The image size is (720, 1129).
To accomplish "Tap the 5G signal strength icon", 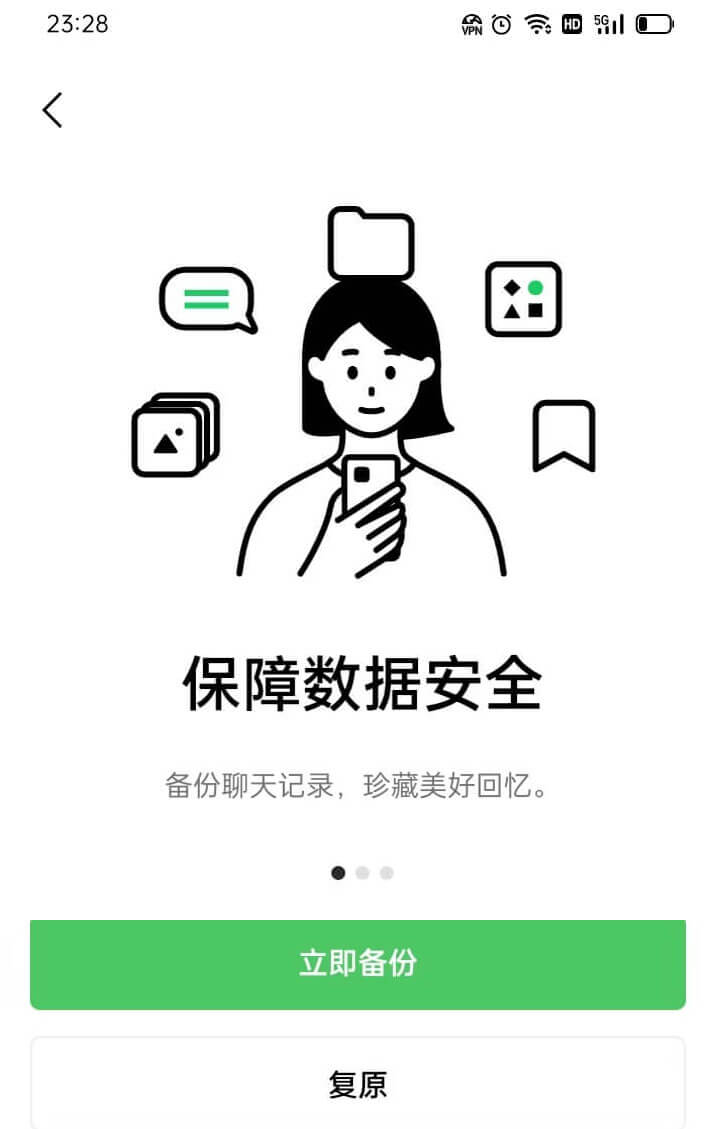I will [607, 24].
